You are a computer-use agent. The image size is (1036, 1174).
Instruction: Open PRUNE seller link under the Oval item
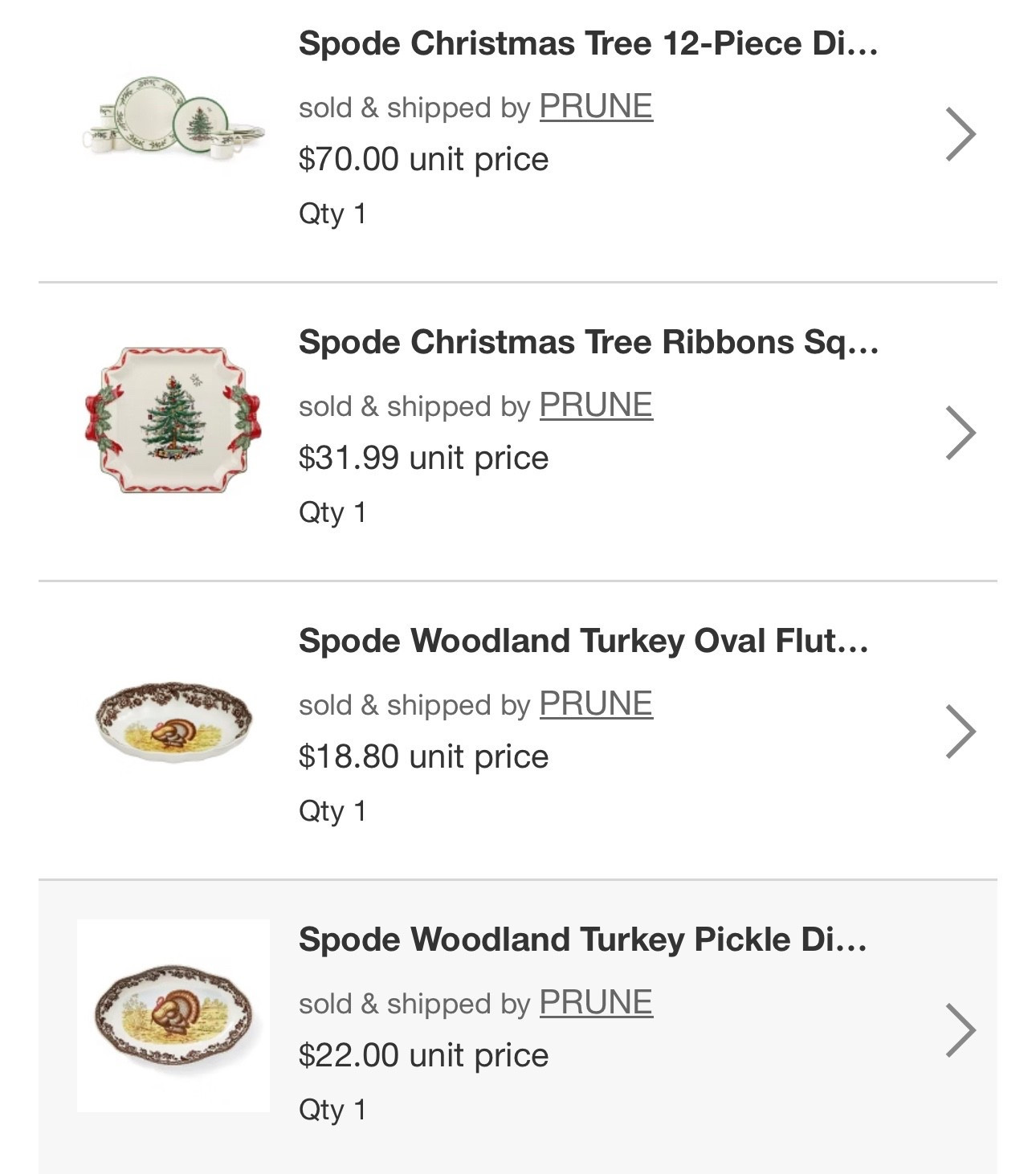coord(596,704)
